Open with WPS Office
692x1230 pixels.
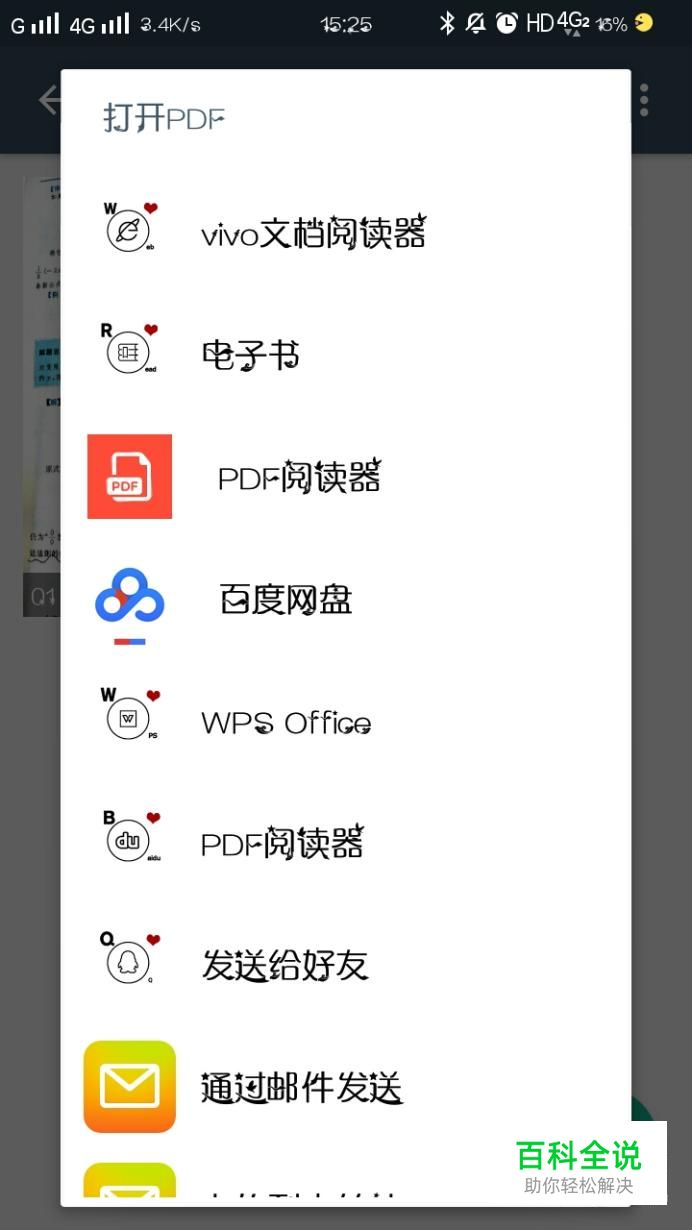pos(345,721)
